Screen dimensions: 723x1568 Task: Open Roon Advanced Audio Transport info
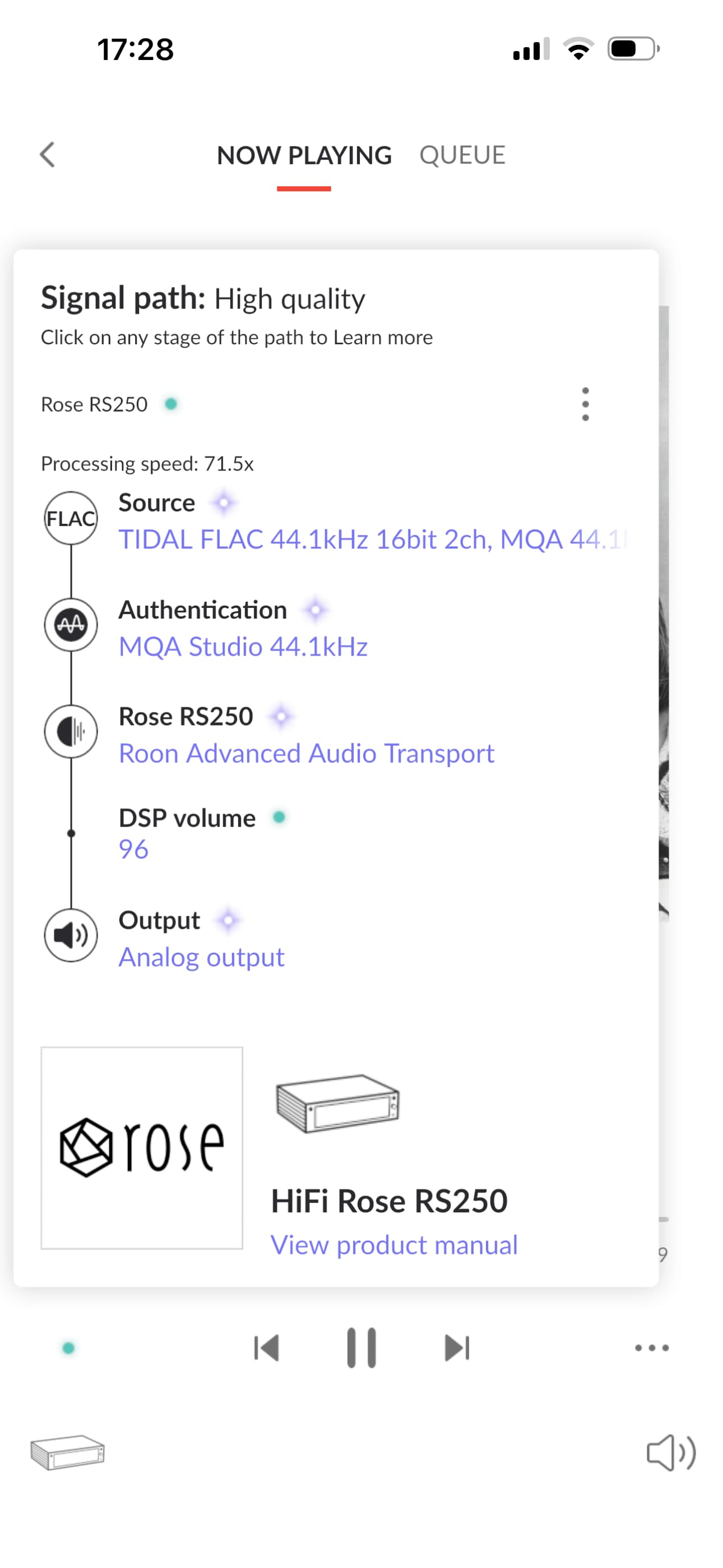(306, 754)
